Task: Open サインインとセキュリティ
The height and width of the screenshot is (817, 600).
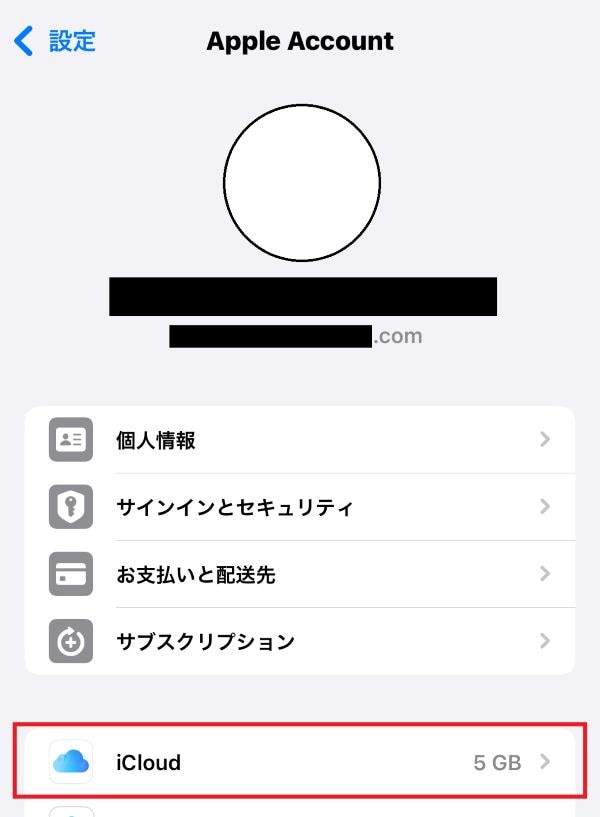Action: pos(300,507)
